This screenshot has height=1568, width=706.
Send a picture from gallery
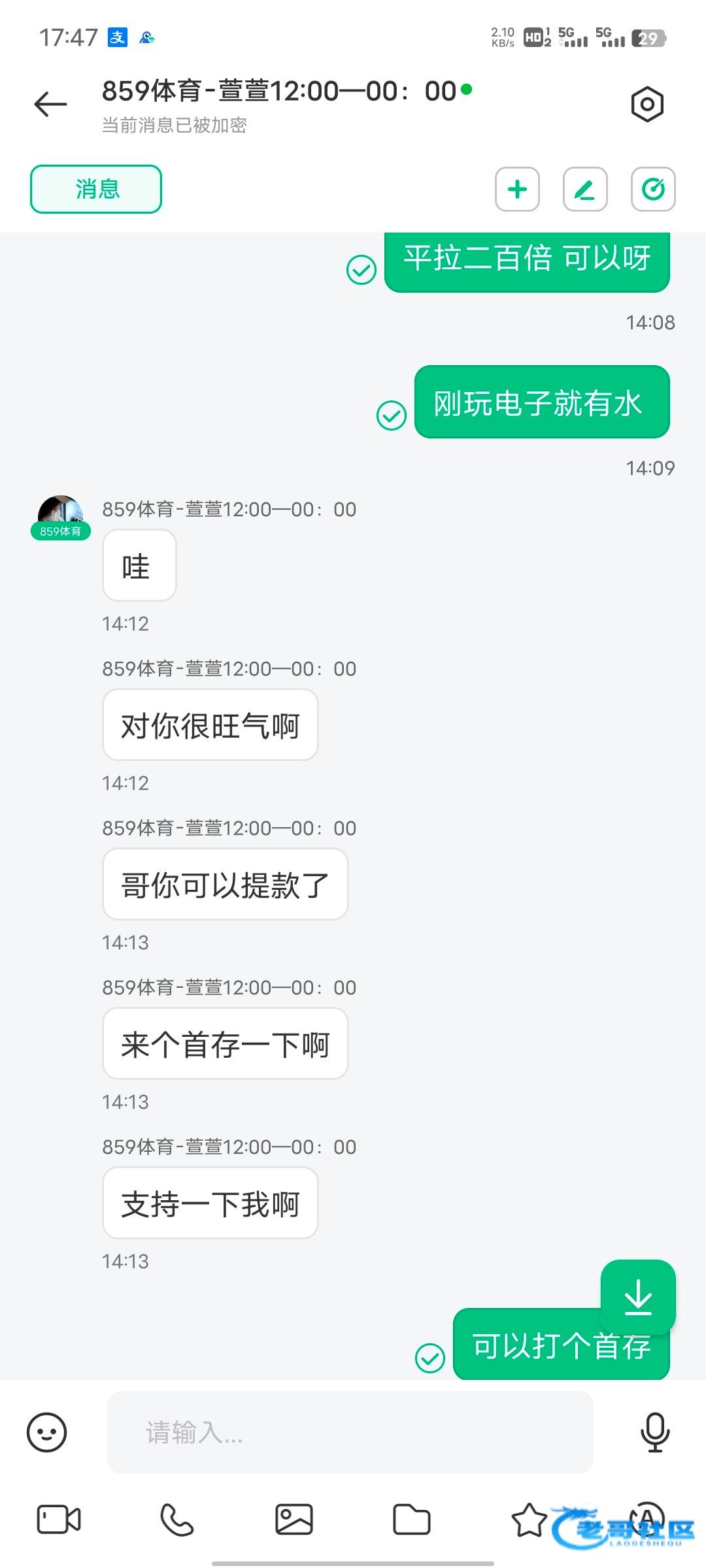294,1520
